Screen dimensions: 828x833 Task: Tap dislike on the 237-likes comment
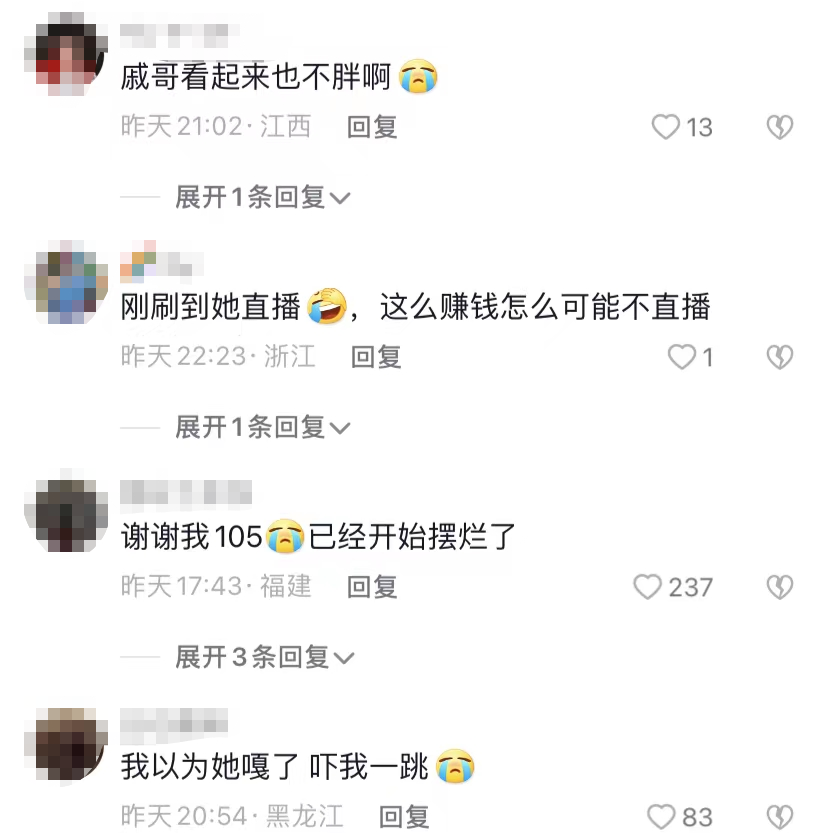780,588
